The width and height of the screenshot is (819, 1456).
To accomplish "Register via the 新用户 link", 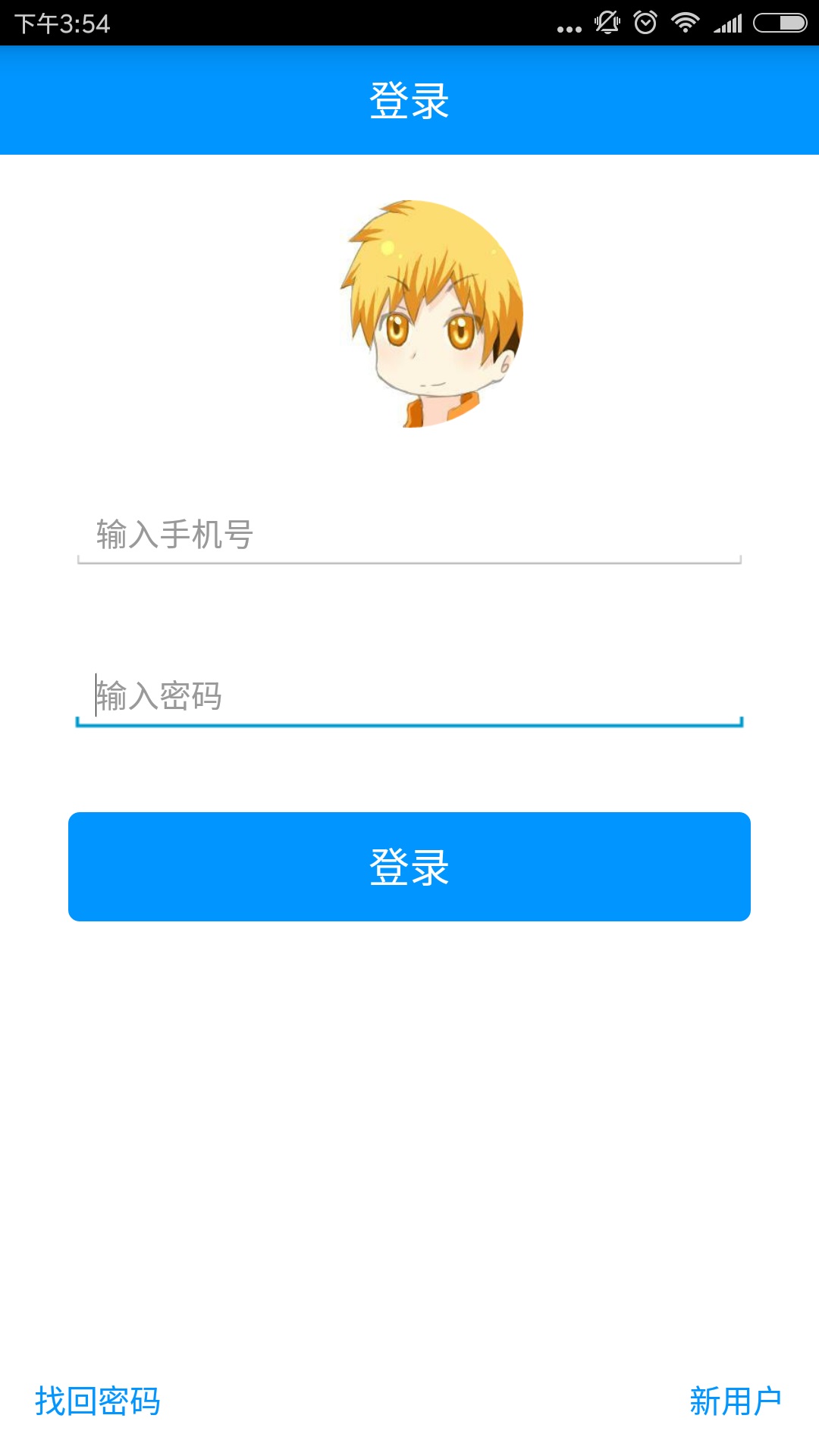I will tap(736, 1401).
